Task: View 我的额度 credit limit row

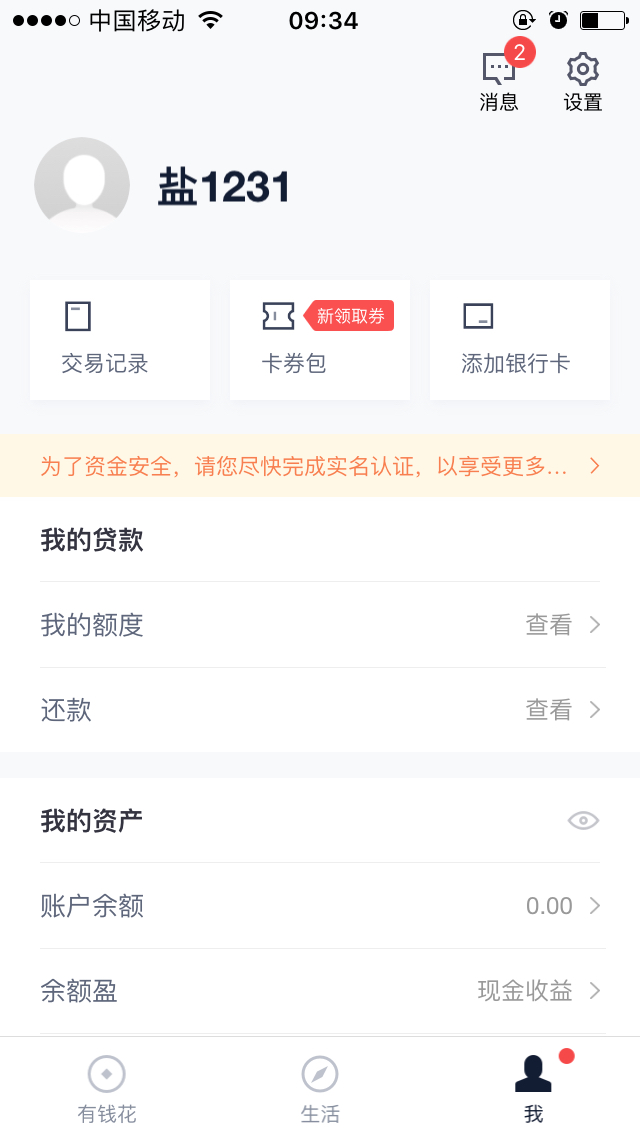Action: click(320, 625)
